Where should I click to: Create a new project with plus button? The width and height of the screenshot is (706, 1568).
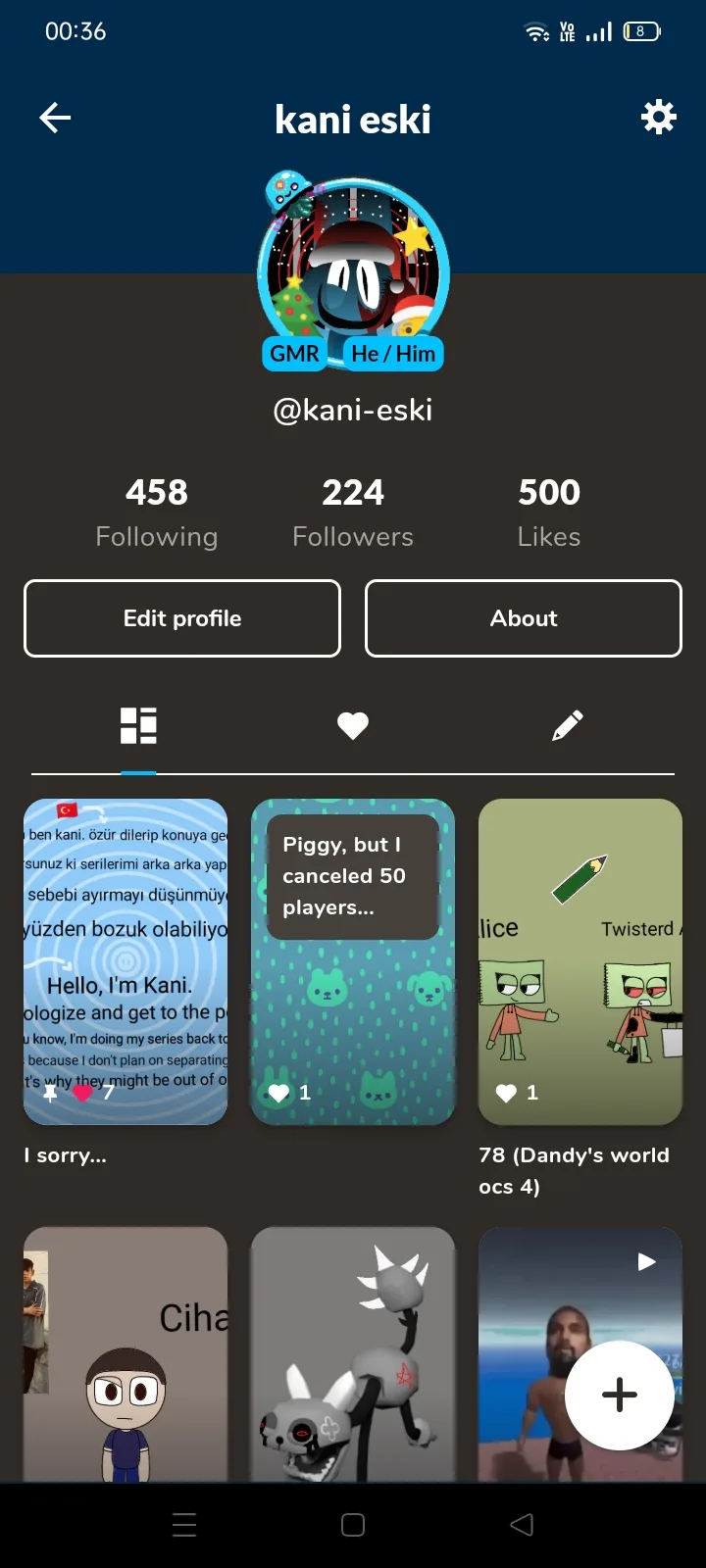tap(620, 1395)
